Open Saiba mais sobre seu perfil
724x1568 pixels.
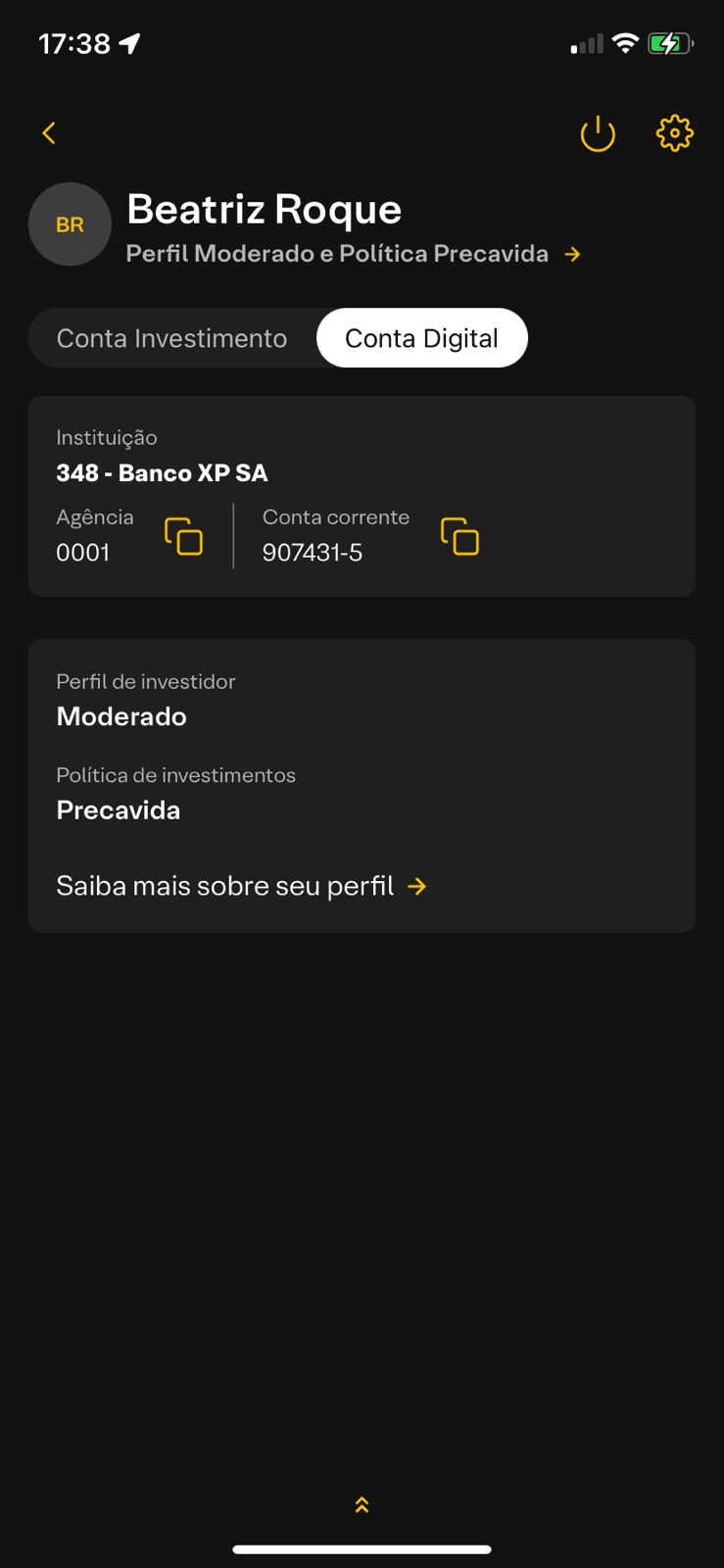241,886
